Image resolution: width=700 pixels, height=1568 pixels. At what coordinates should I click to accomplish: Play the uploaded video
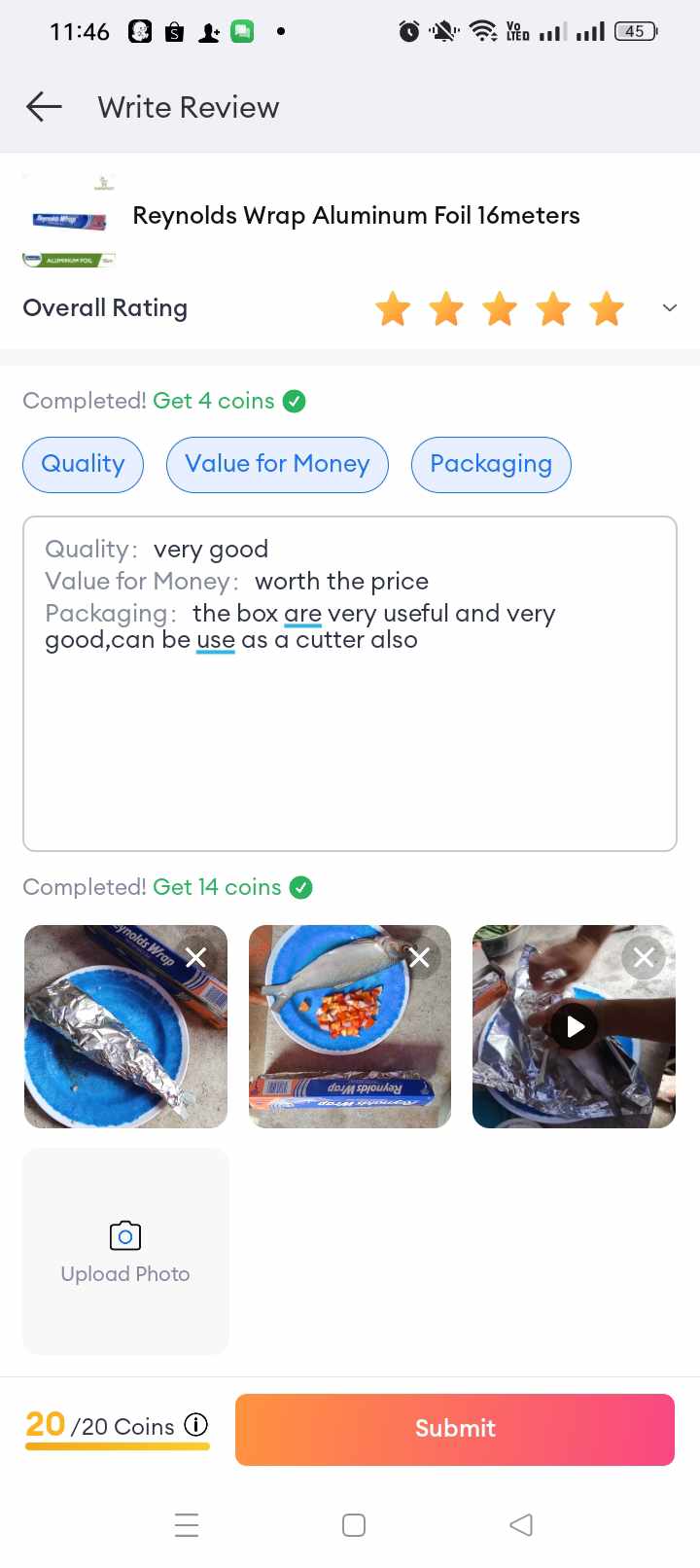pos(575,1026)
